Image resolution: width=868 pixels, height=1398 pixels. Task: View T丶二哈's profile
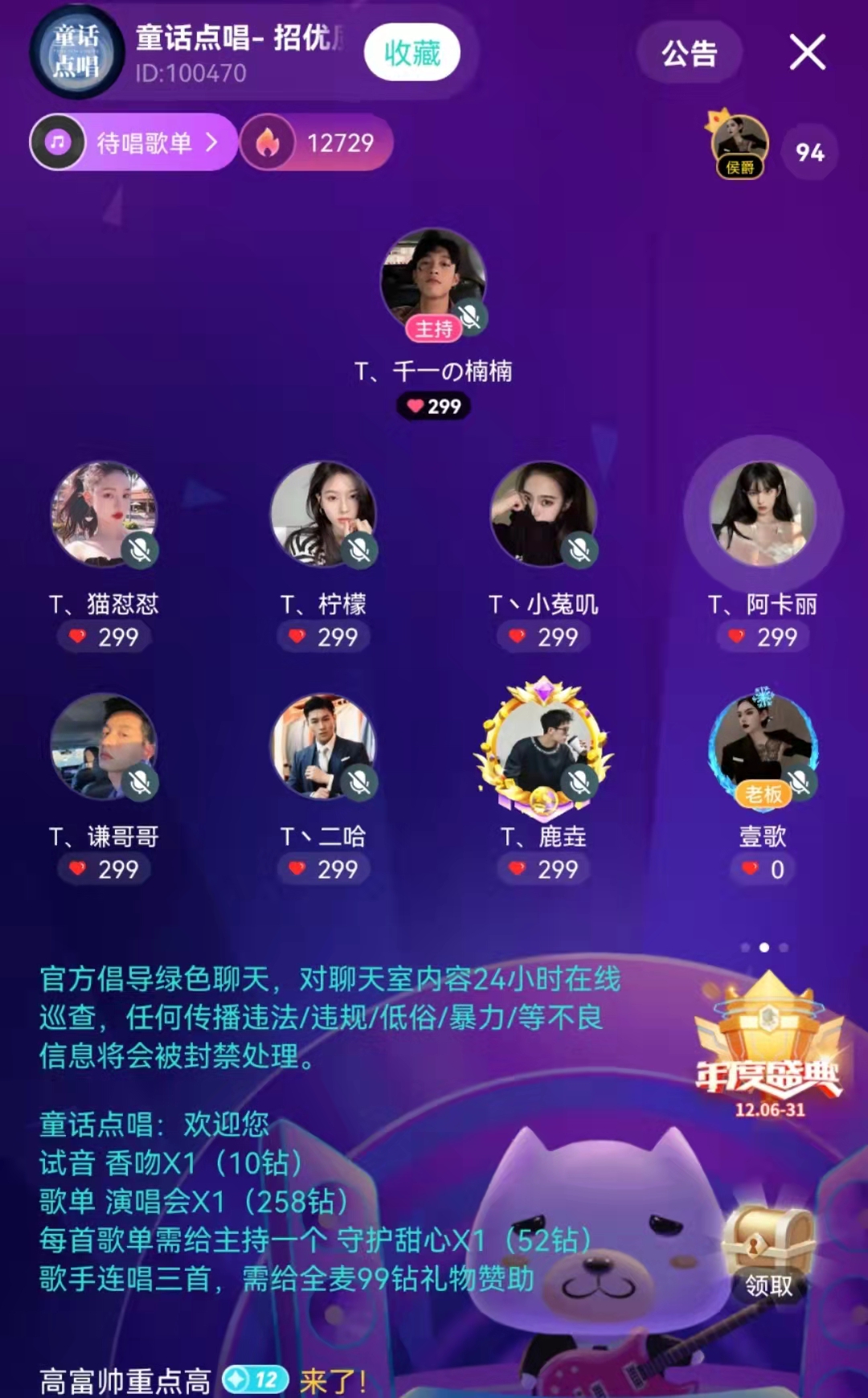click(323, 747)
